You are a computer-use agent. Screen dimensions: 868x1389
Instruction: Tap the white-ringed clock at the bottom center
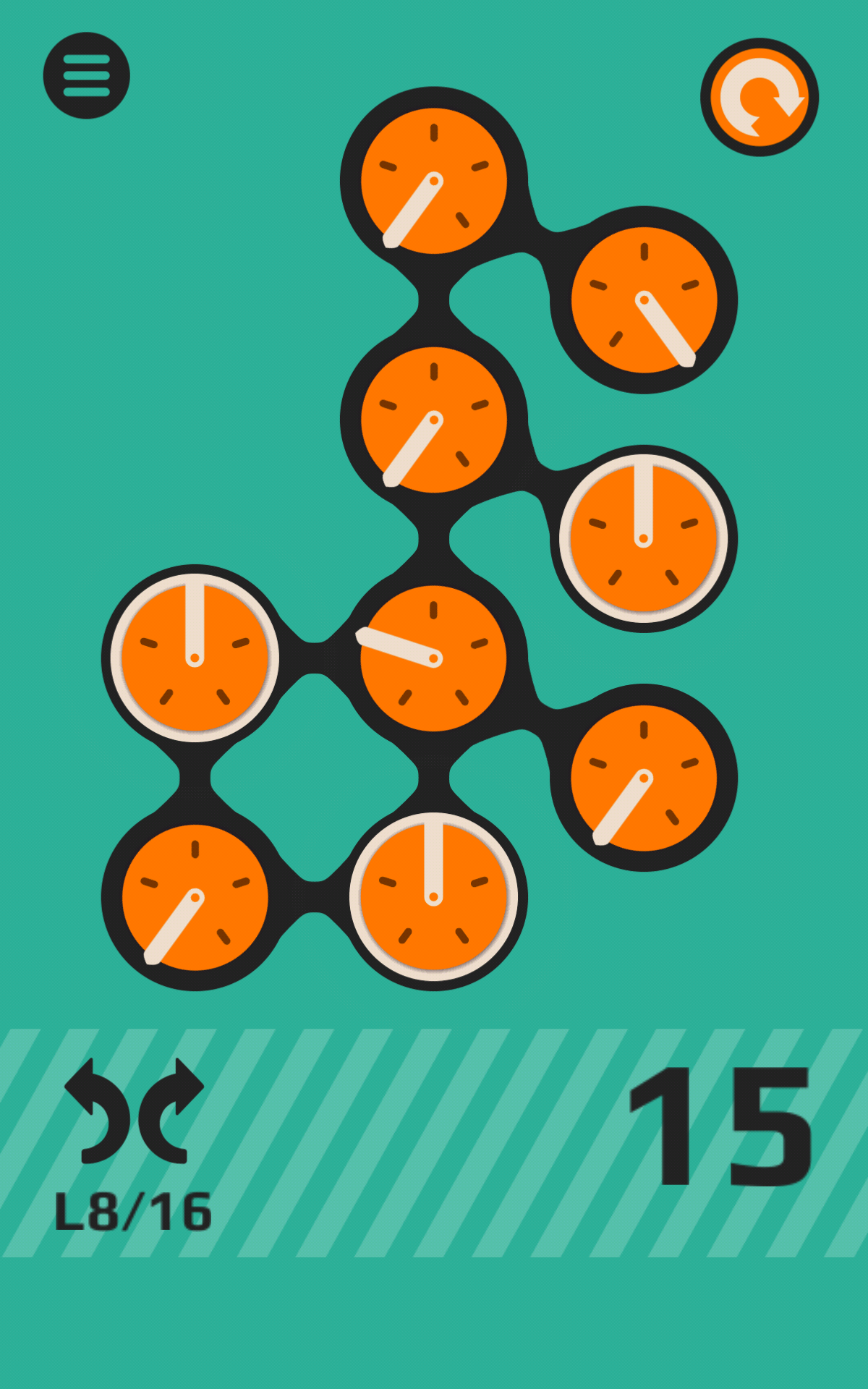[x=433, y=897]
